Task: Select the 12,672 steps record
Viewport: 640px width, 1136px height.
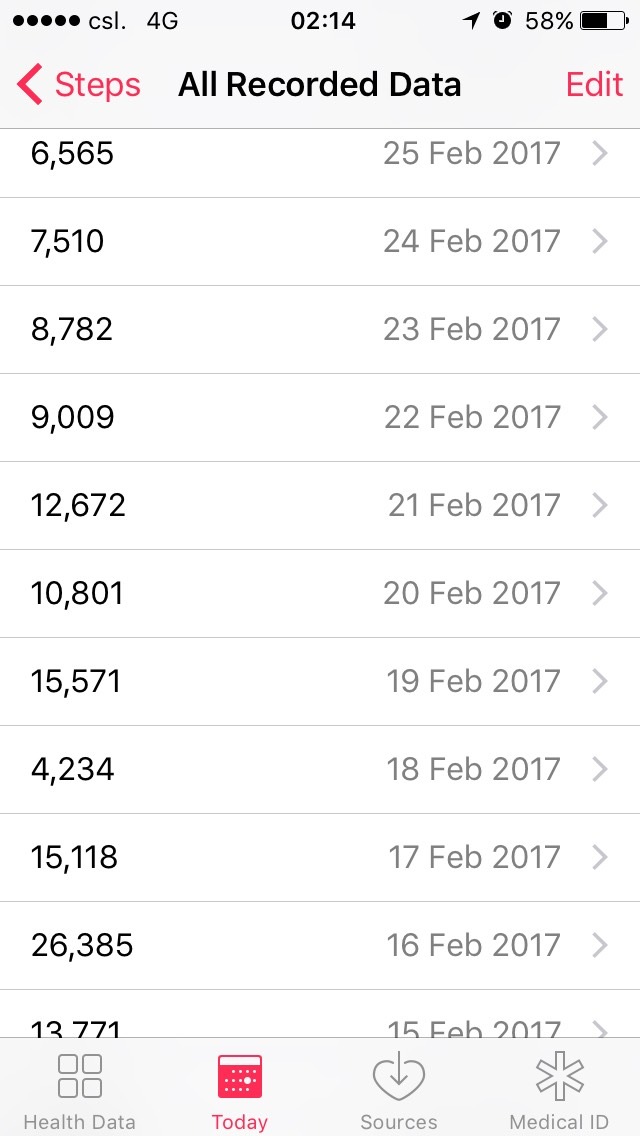Action: (x=320, y=506)
